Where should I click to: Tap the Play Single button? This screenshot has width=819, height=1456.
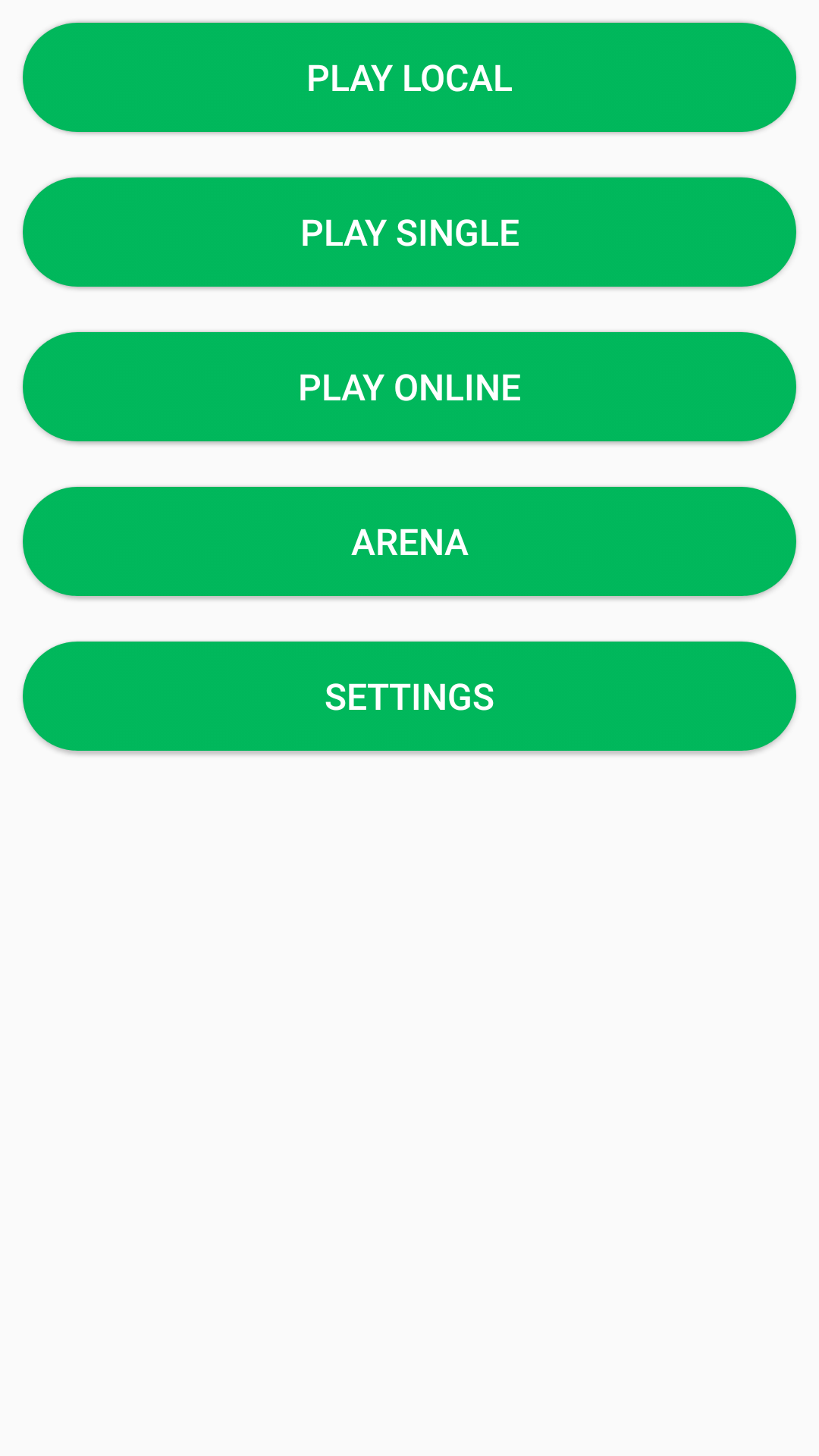click(x=409, y=232)
